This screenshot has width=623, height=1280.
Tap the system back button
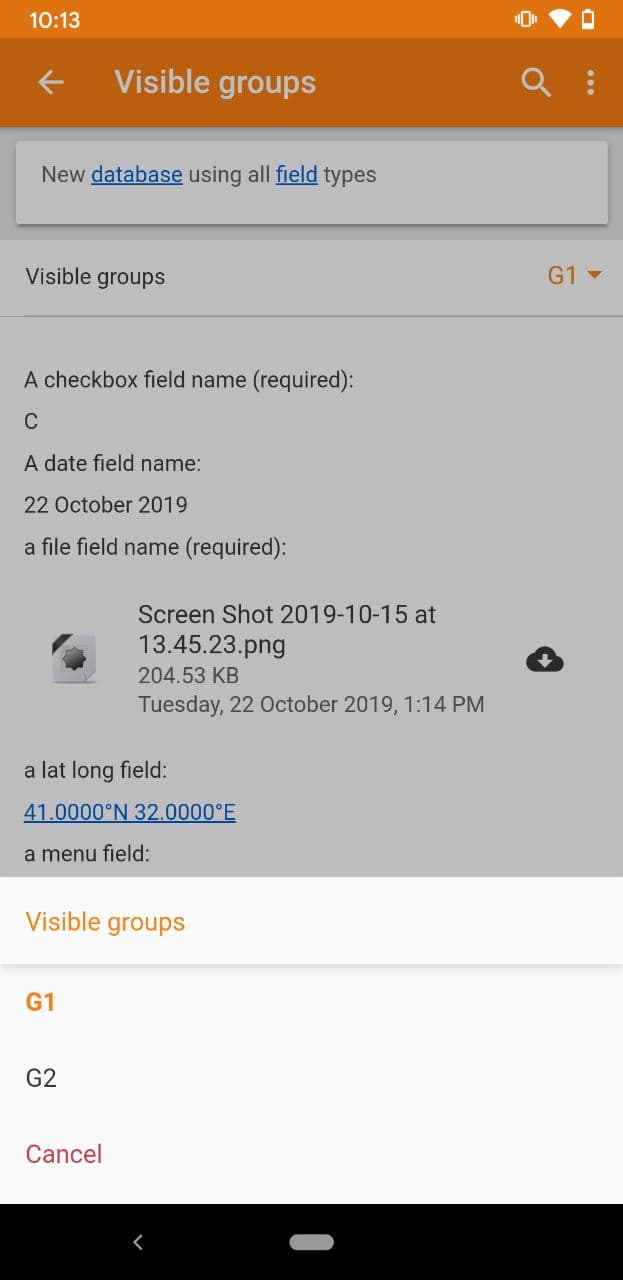[138, 1242]
